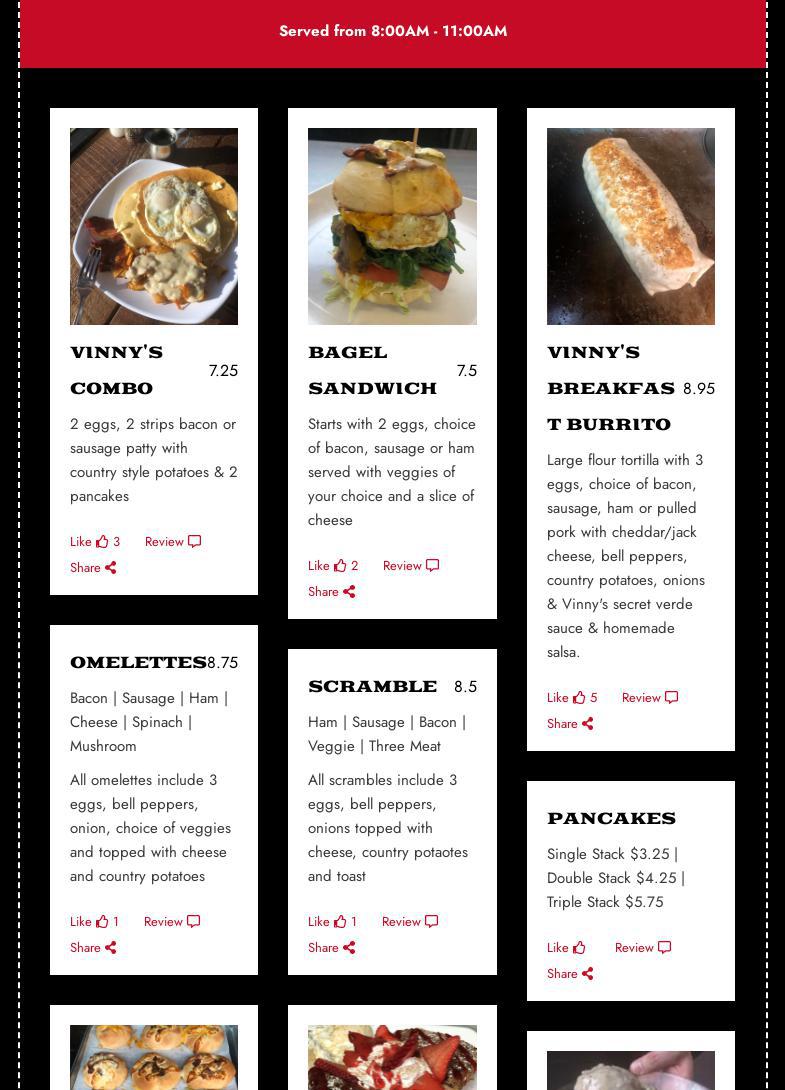
Task: Share the Pancakes item
Action: point(570,974)
